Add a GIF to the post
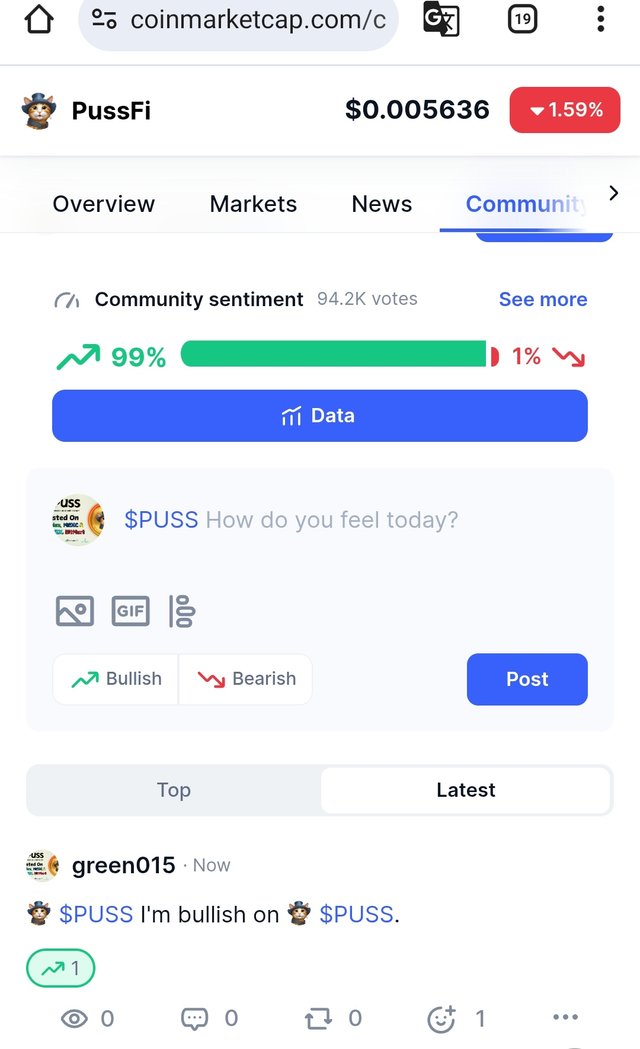 click(130, 610)
